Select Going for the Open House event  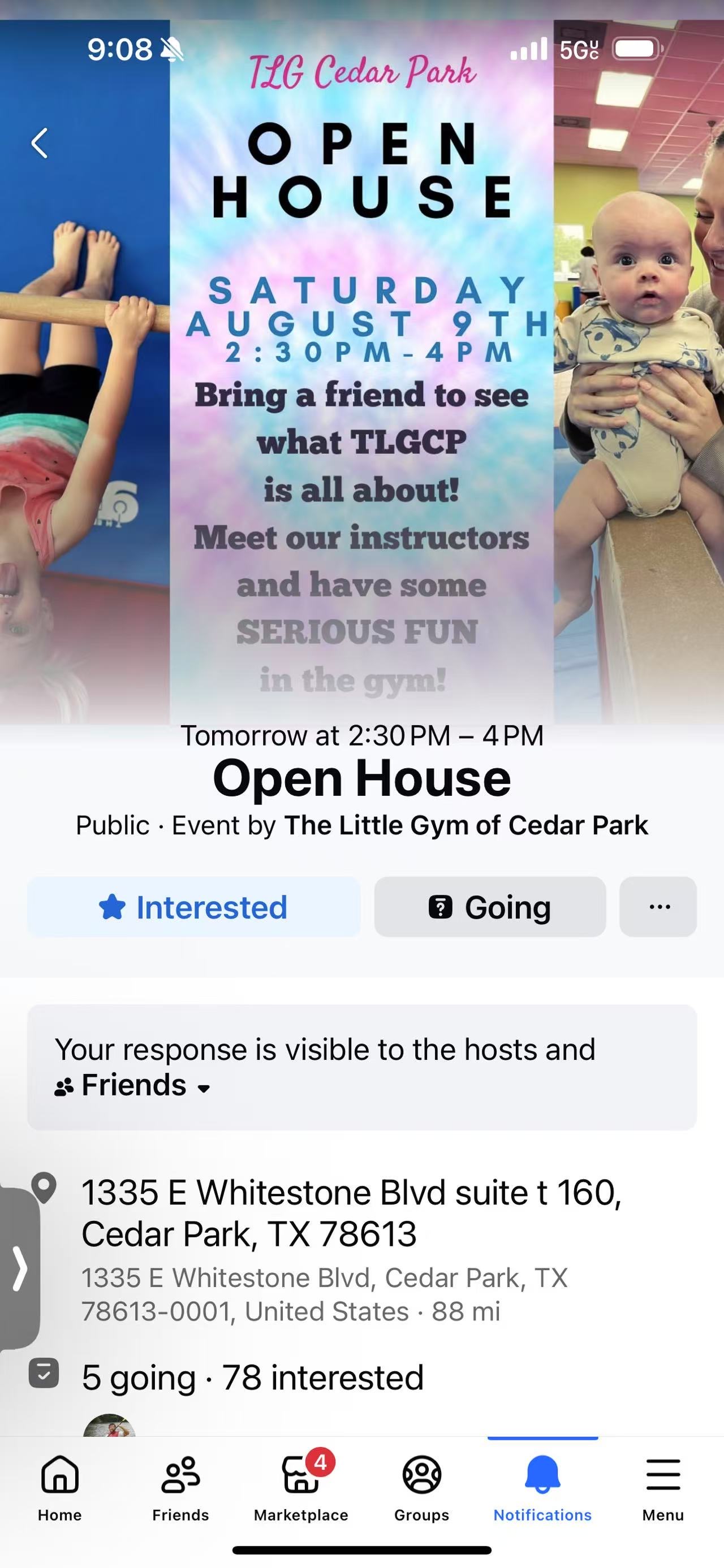pos(490,907)
